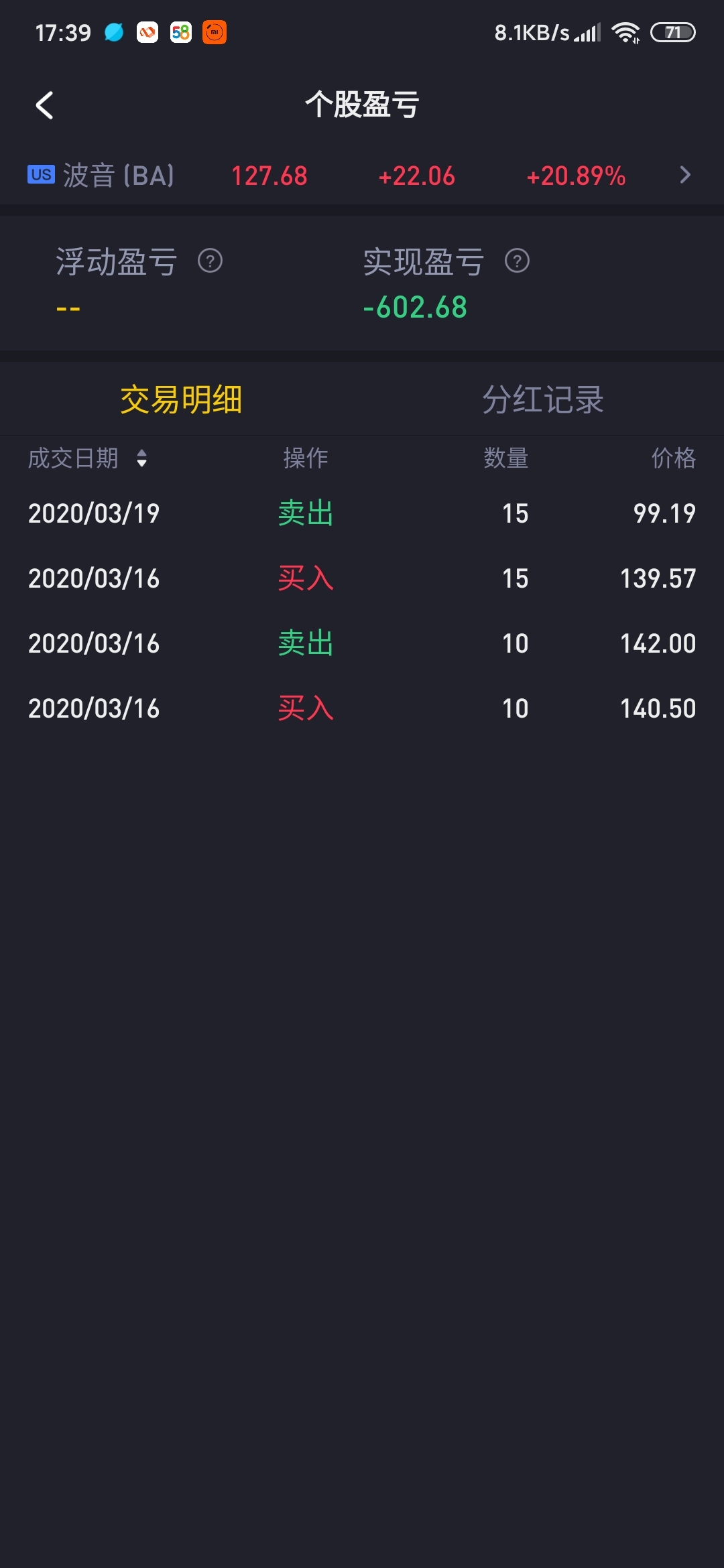
Task: Open the 波音 (BA) stock quote row
Action: pos(362,176)
